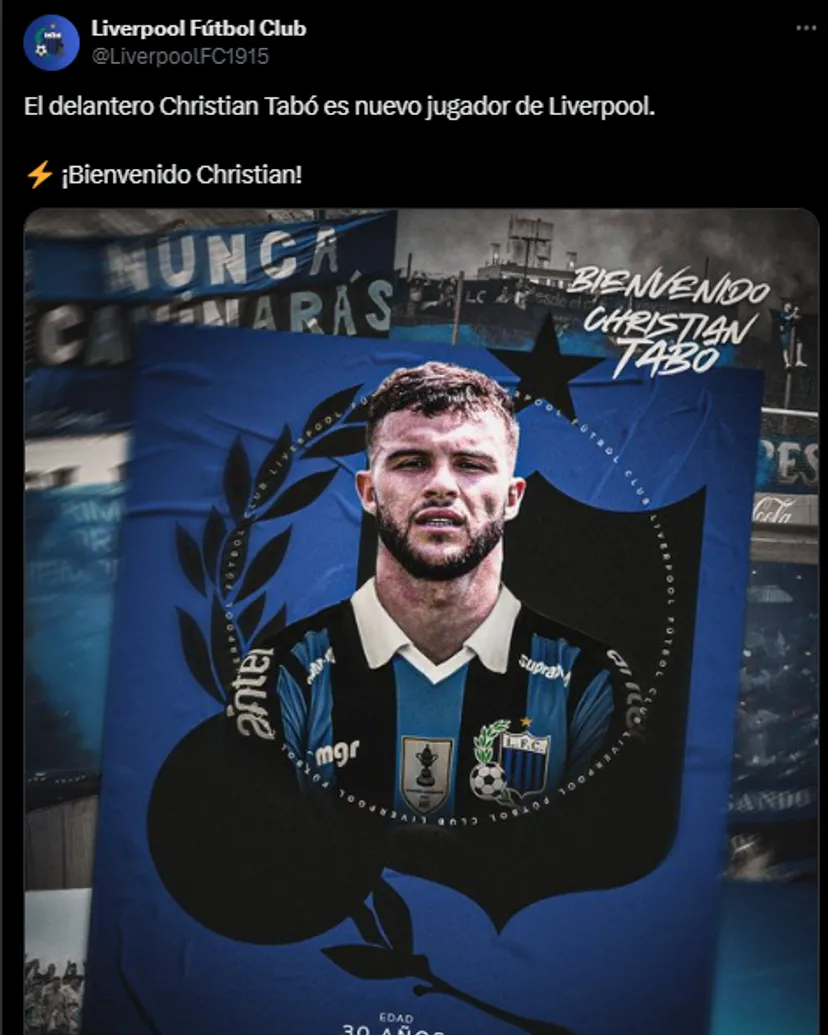Open the tweet's three-dot overflow menu
Viewport: 828px width, 1035px height.
[805, 29]
